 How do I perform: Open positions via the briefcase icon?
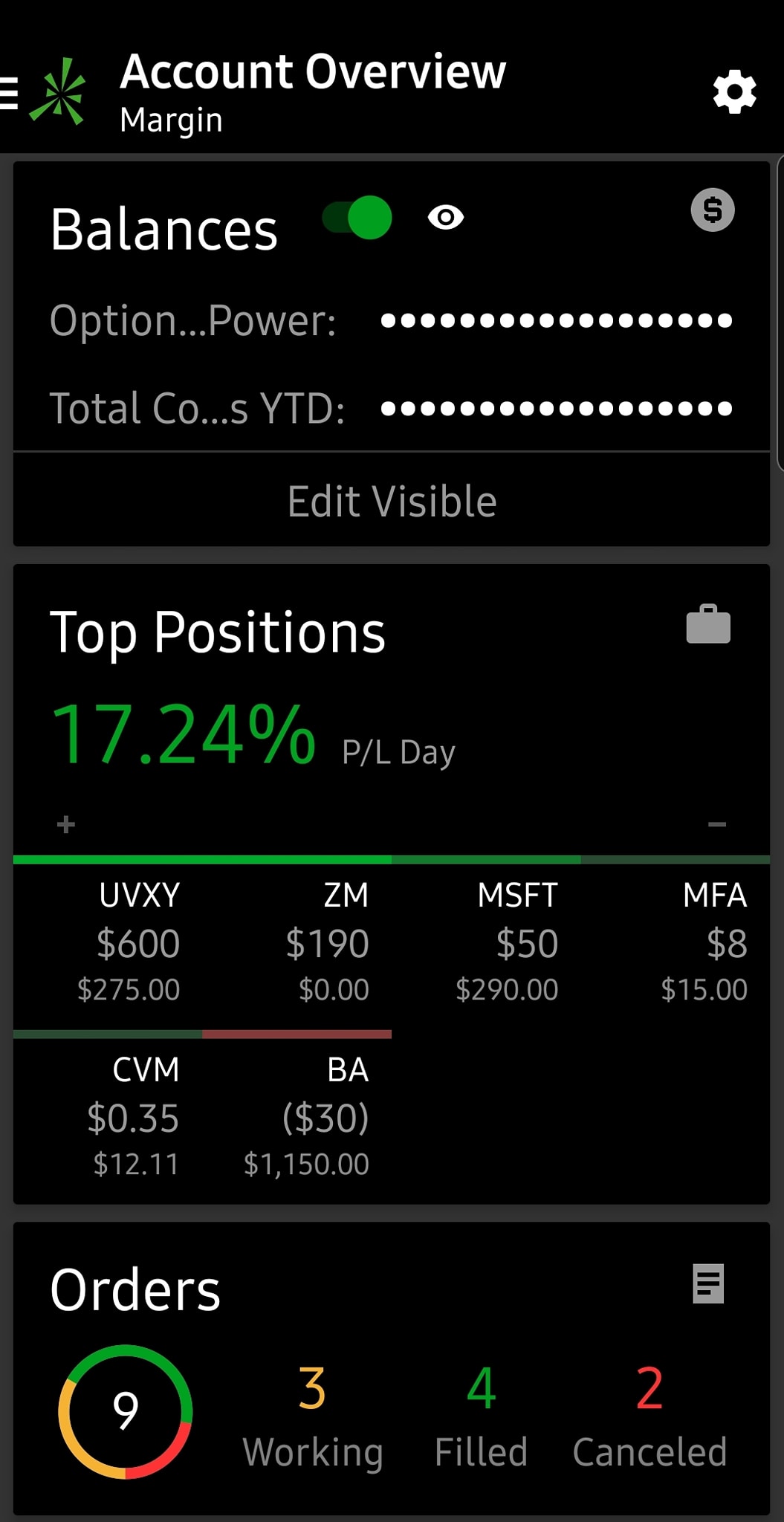707,625
